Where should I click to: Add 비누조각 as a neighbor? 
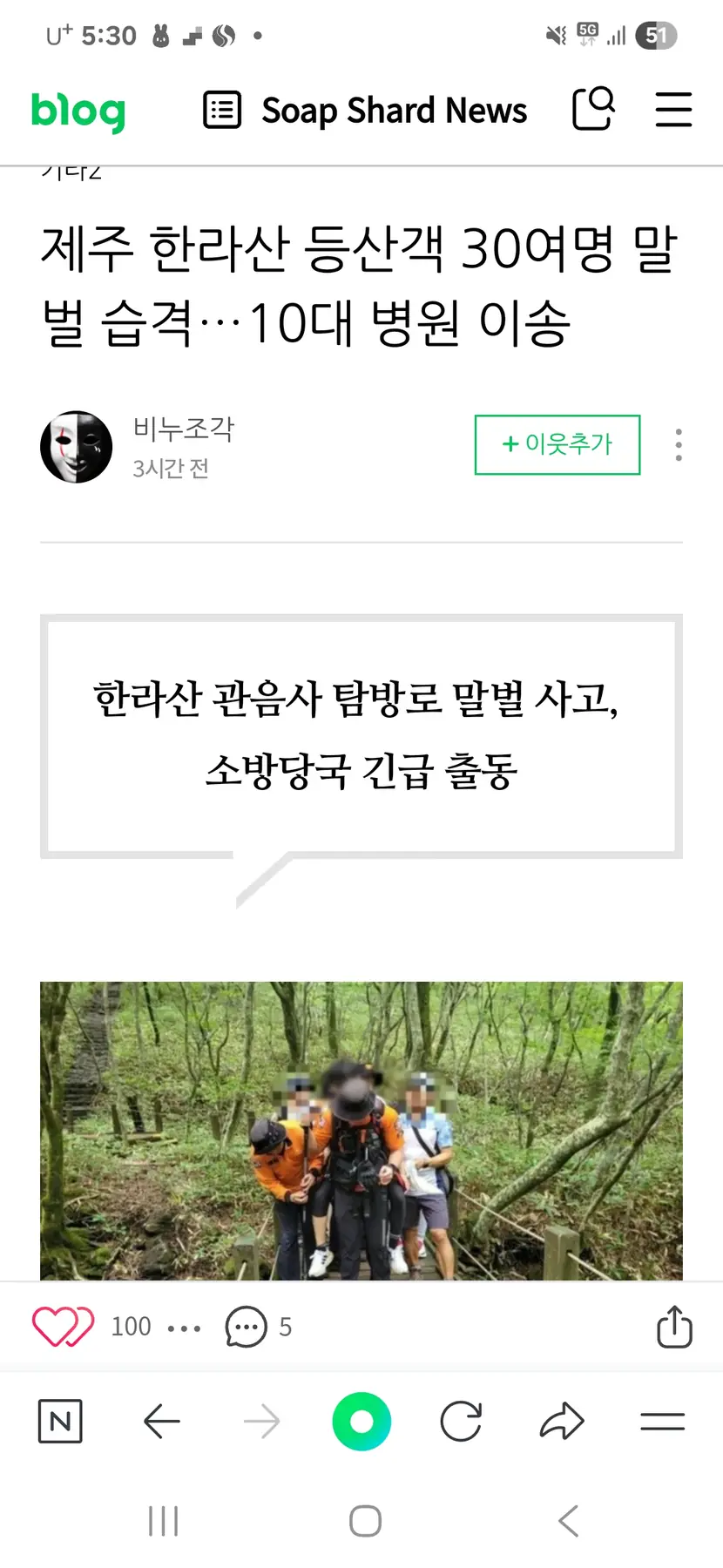[557, 445]
